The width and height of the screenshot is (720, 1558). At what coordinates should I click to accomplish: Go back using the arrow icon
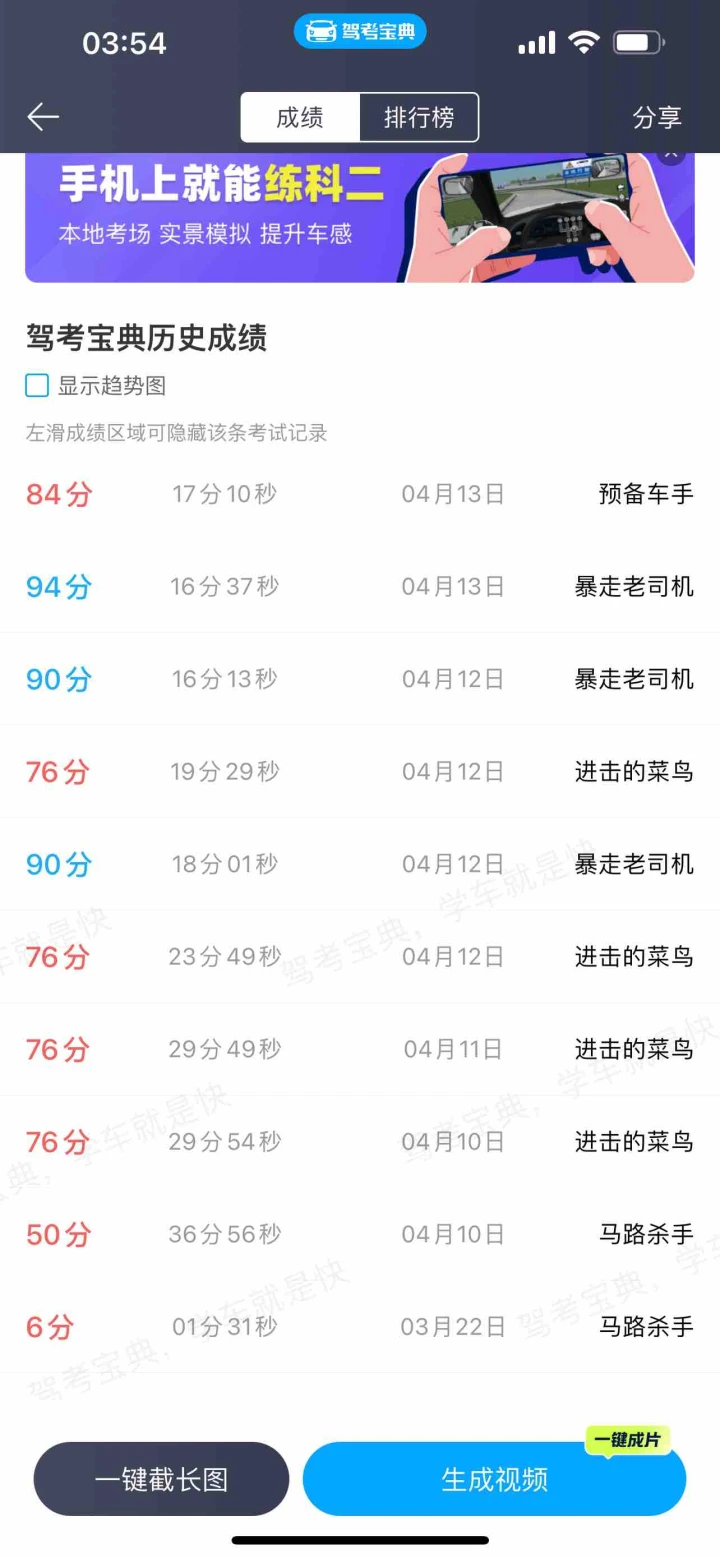click(43, 117)
